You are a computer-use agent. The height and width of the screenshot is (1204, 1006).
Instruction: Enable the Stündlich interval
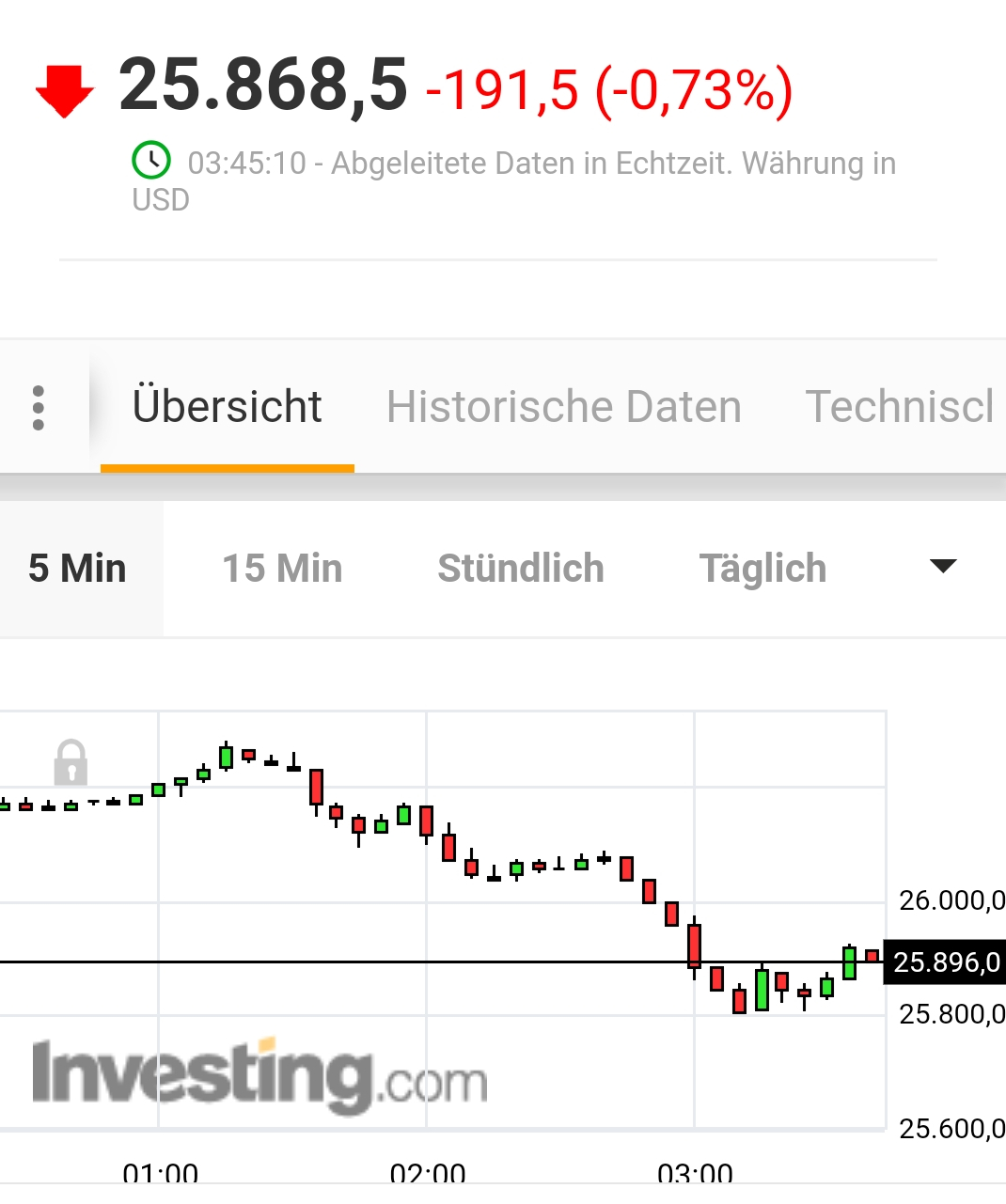click(x=520, y=568)
